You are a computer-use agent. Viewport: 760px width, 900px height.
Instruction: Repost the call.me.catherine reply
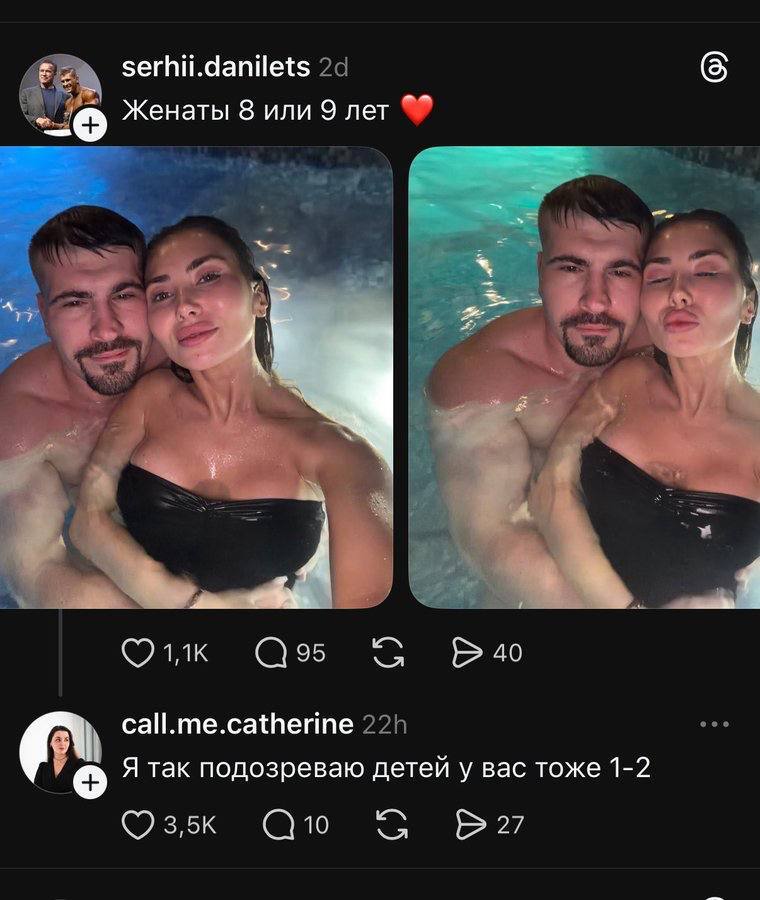[391, 825]
